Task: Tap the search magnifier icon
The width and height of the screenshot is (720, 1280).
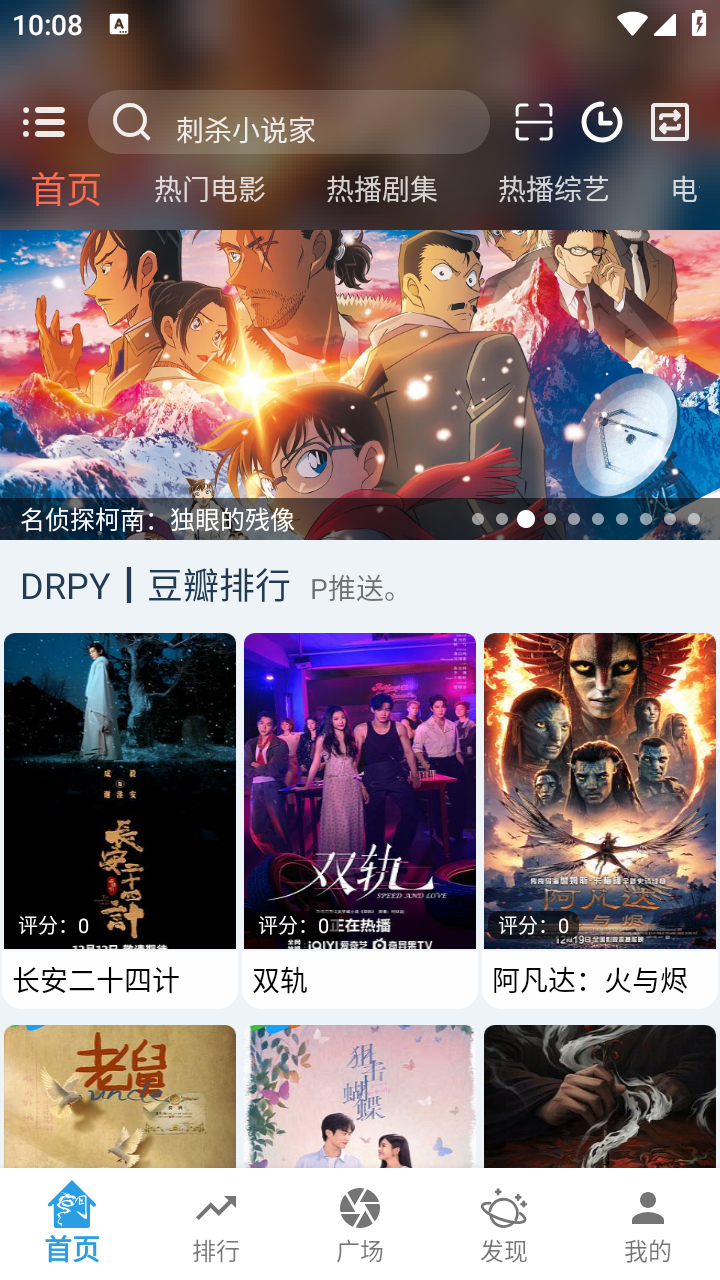Action: 131,122
